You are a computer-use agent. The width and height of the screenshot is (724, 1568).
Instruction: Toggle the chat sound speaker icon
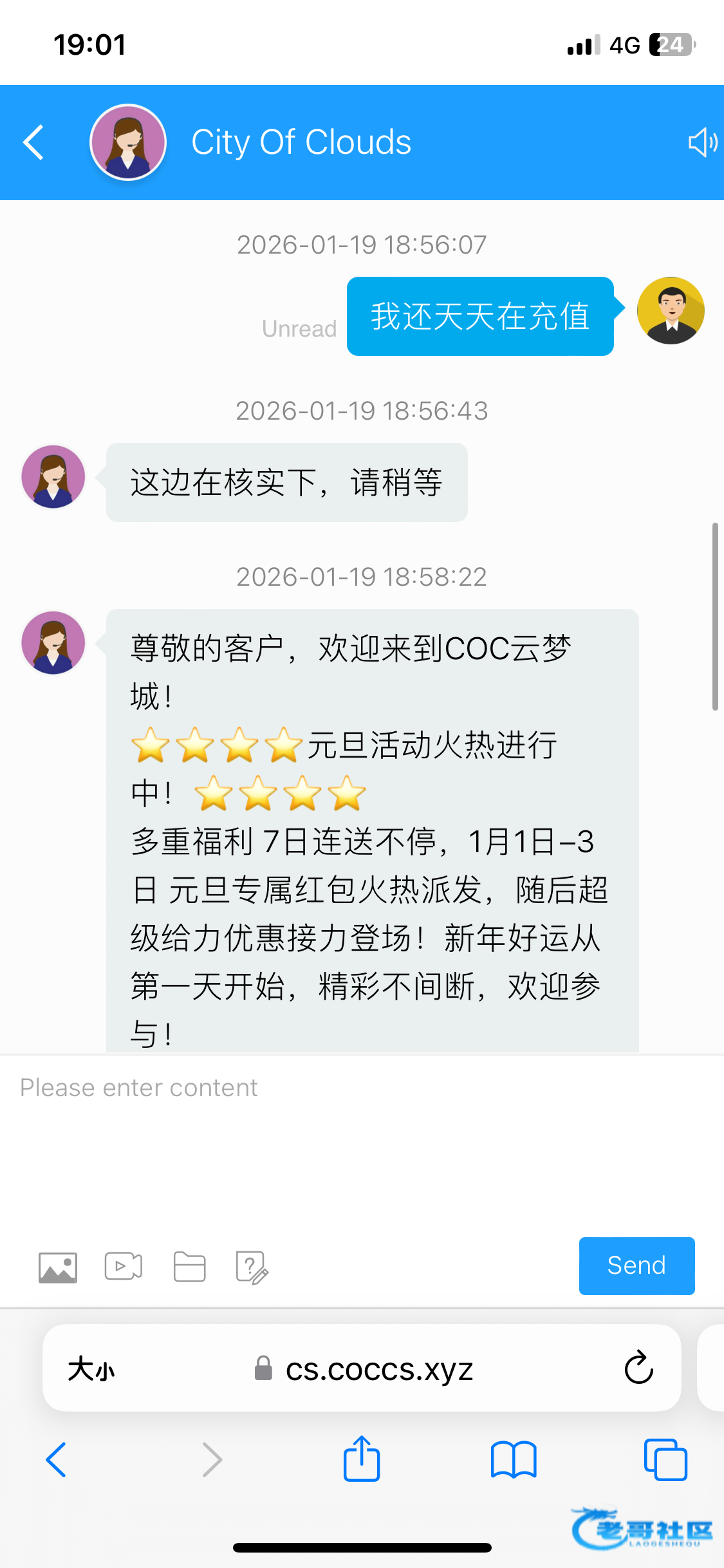702,142
